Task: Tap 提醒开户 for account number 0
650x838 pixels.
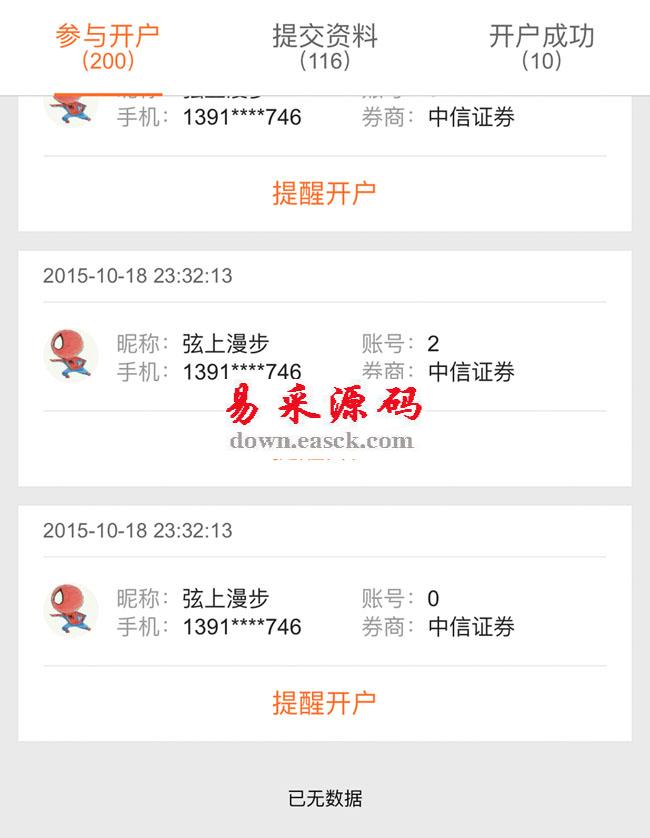Action: [x=324, y=702]
